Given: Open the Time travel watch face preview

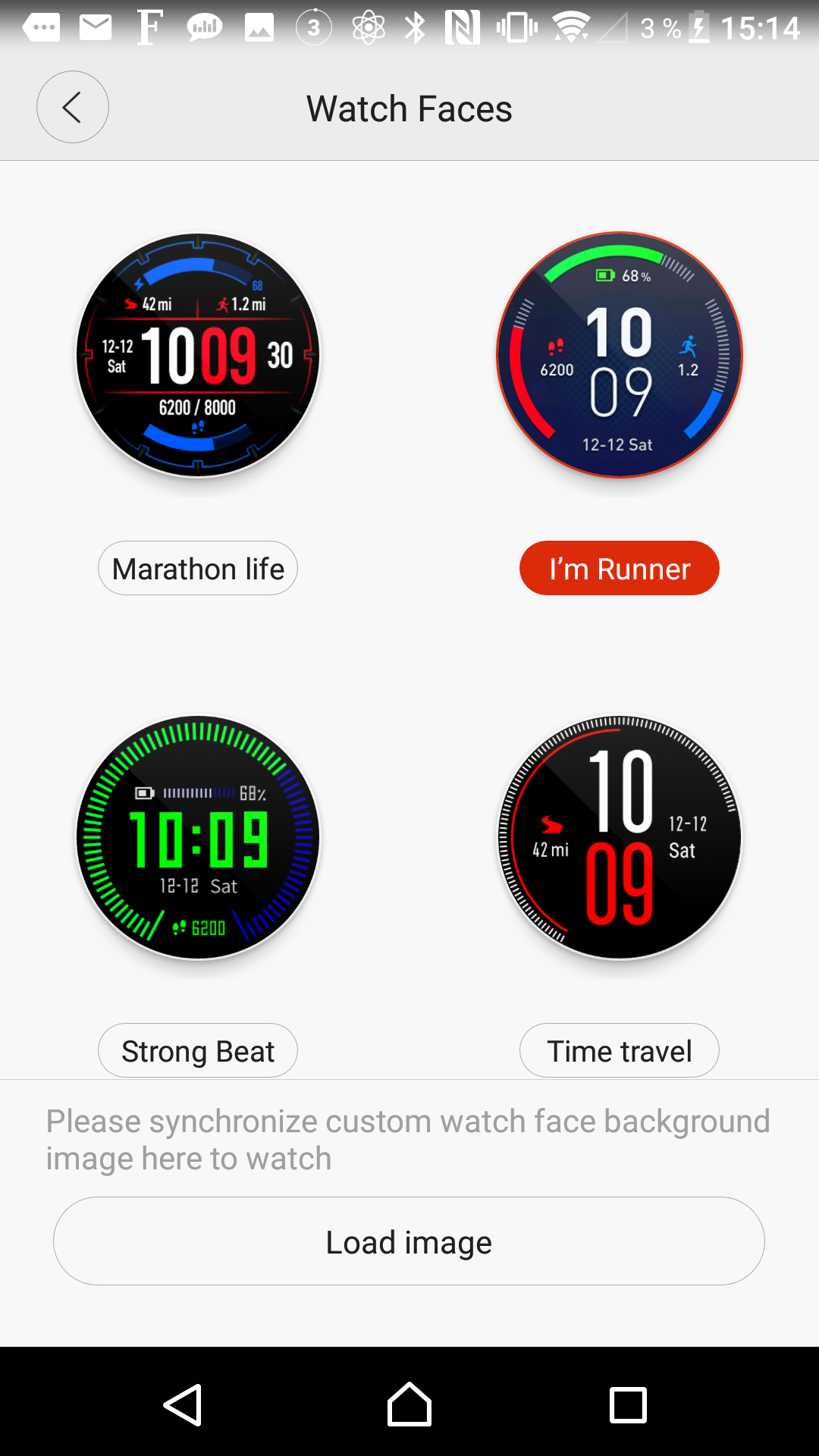Looking at the screenshot, I should [619, 837].
